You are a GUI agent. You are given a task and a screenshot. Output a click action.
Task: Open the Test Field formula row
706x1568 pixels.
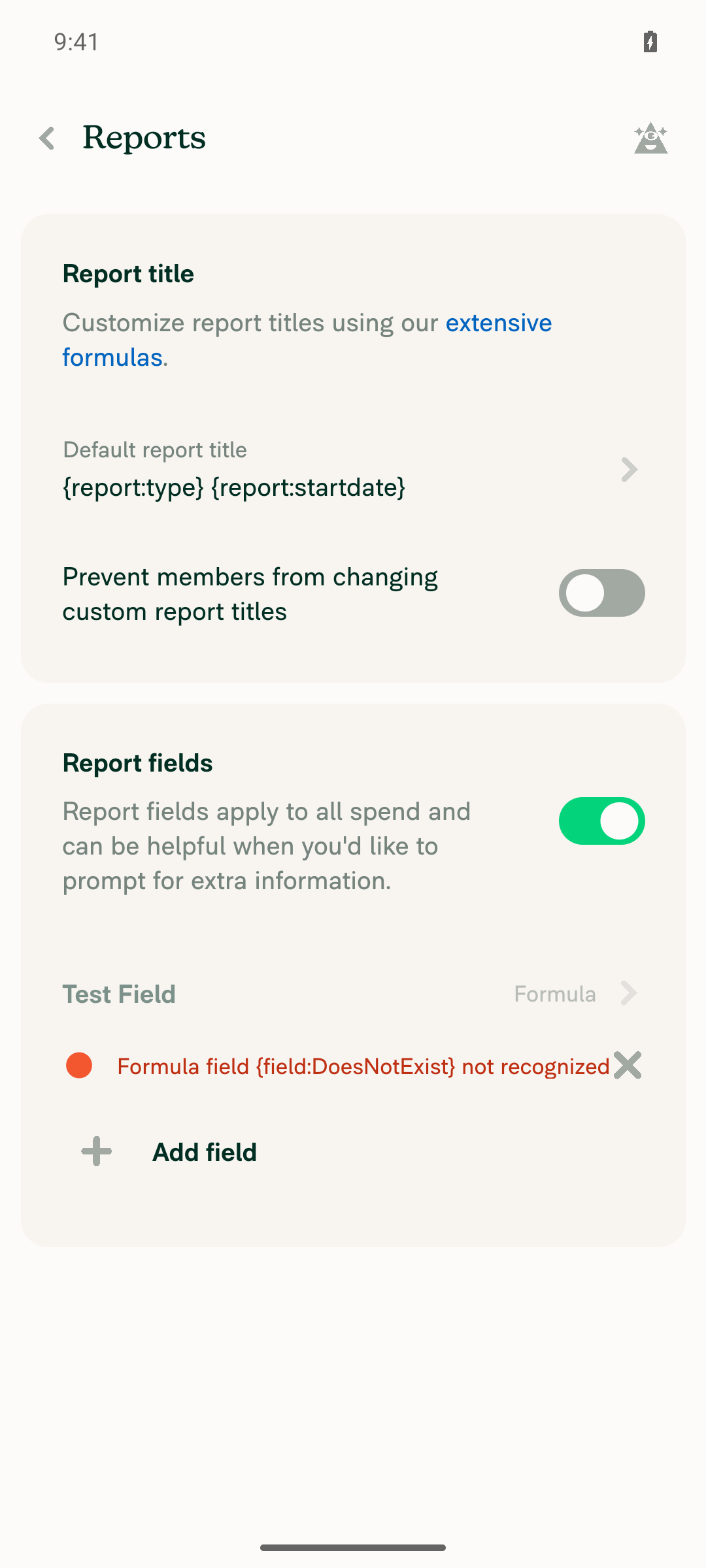click(x=353, y=994)
